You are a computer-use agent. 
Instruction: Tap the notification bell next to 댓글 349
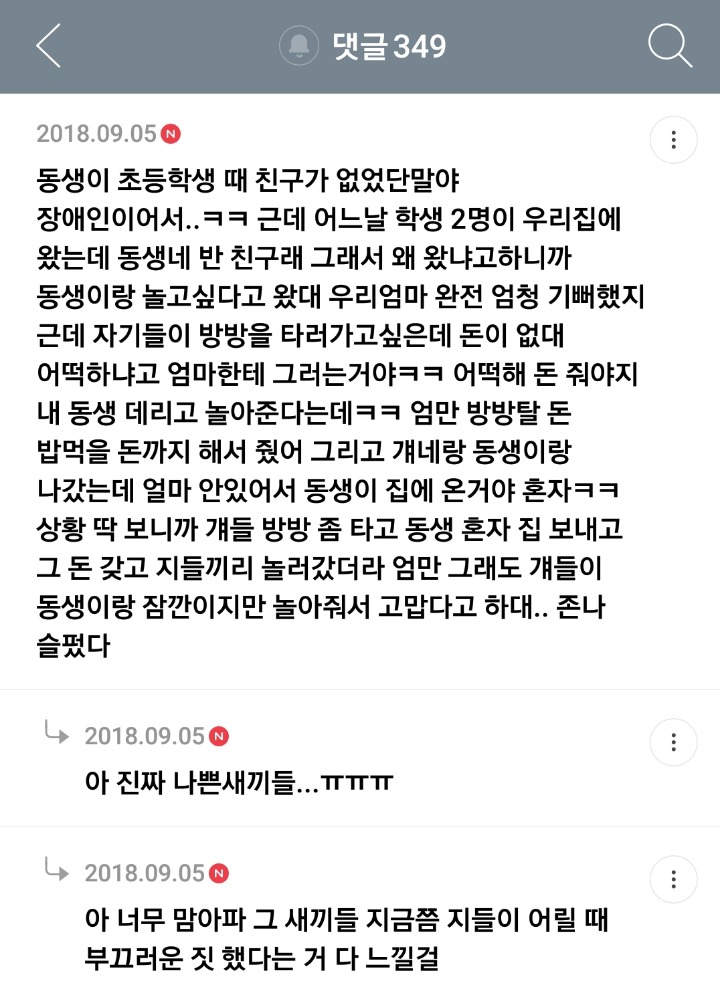tap(298, 44)
